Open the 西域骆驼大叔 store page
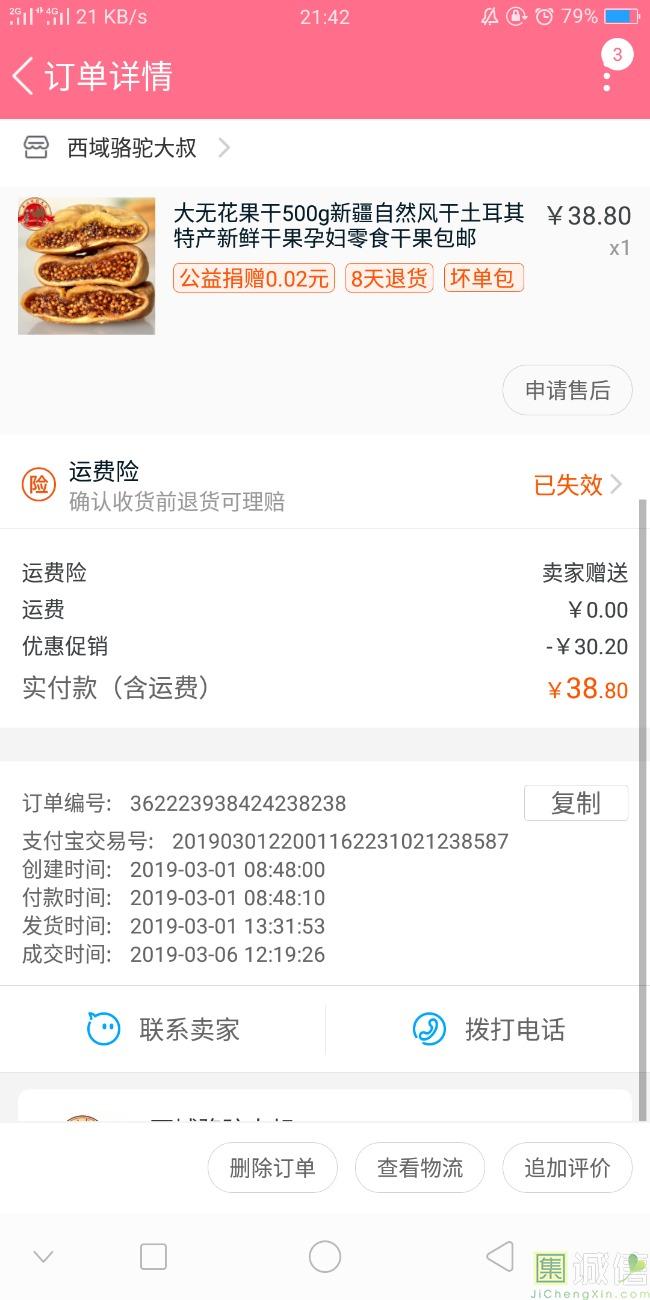 pyautogui.click(x=130, y=149)
